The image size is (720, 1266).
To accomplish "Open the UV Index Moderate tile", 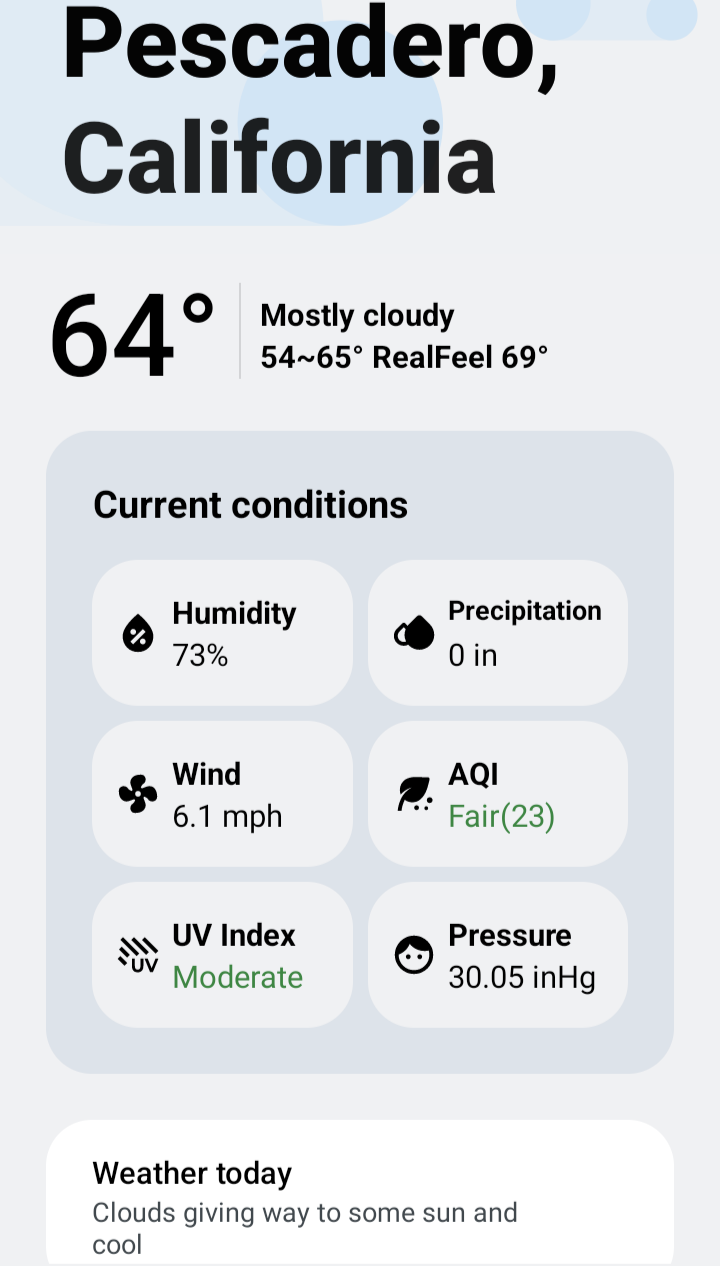I will [x=222, y=955].
